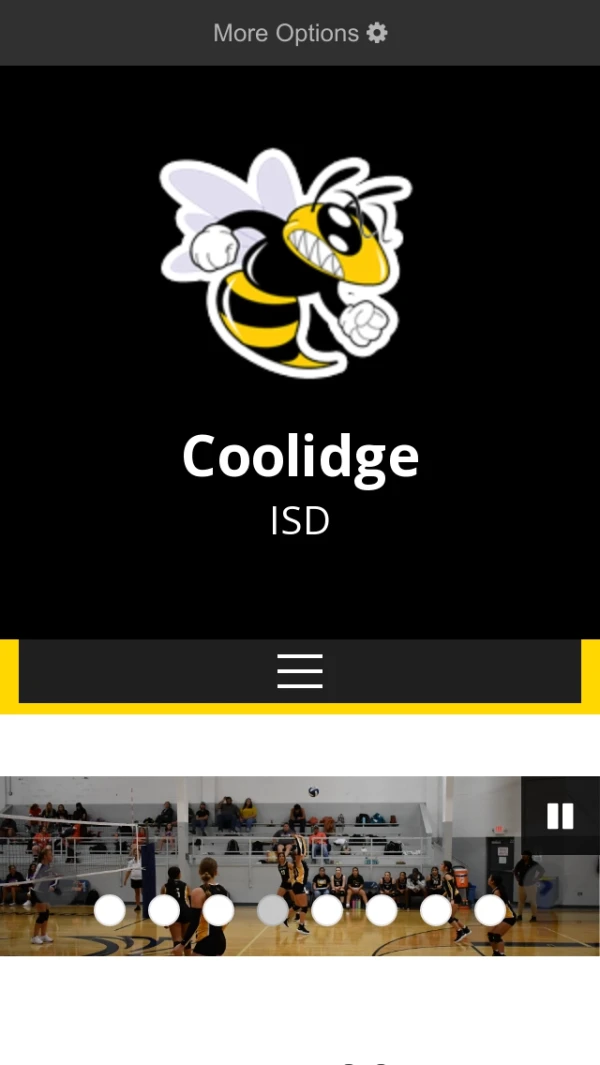This screenshot has width=600, height=1065.
Task: Open the hamburger navigation menu
Action: pos(300,671)
